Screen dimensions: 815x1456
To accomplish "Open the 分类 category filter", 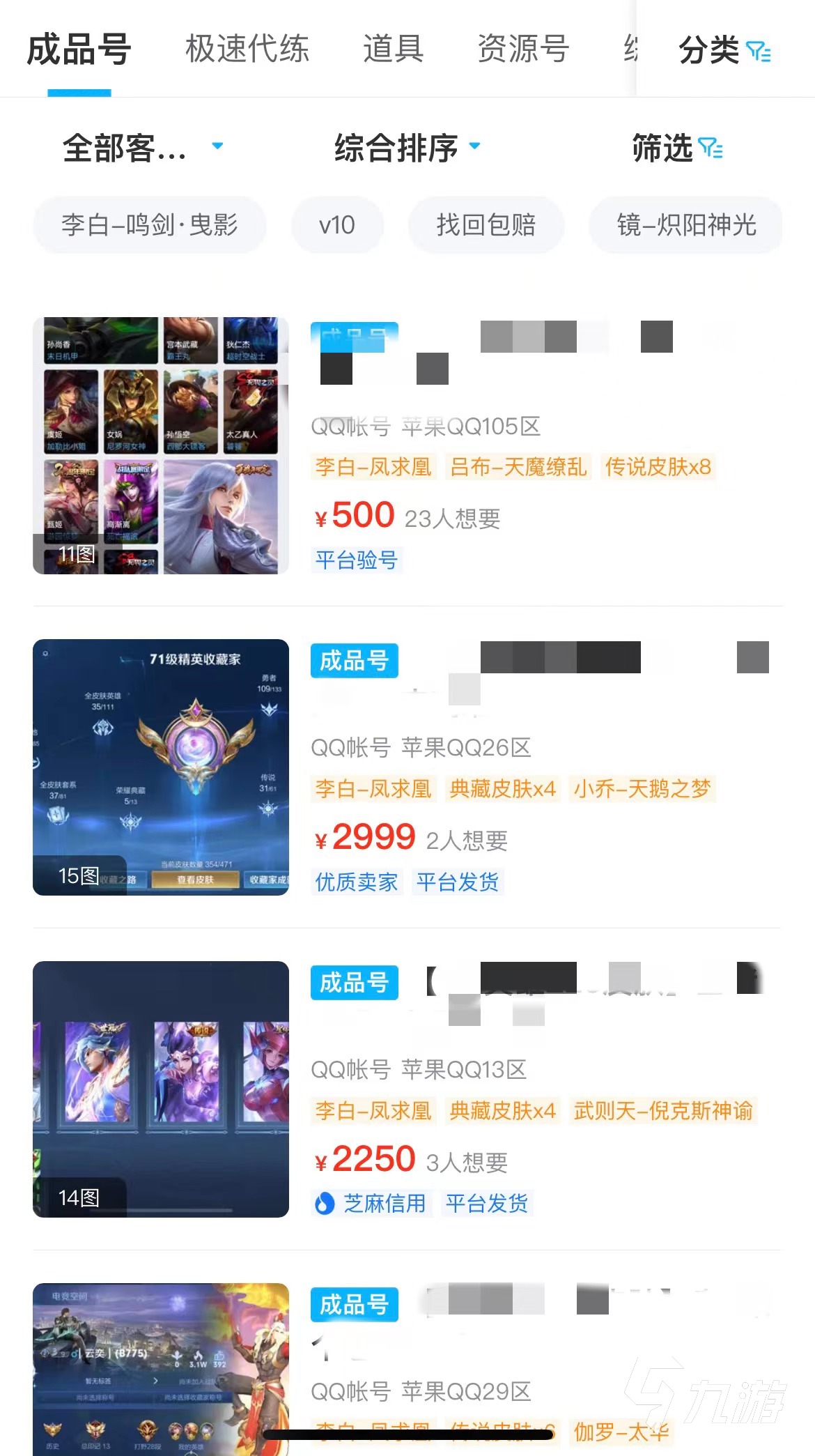I will 724,50.
